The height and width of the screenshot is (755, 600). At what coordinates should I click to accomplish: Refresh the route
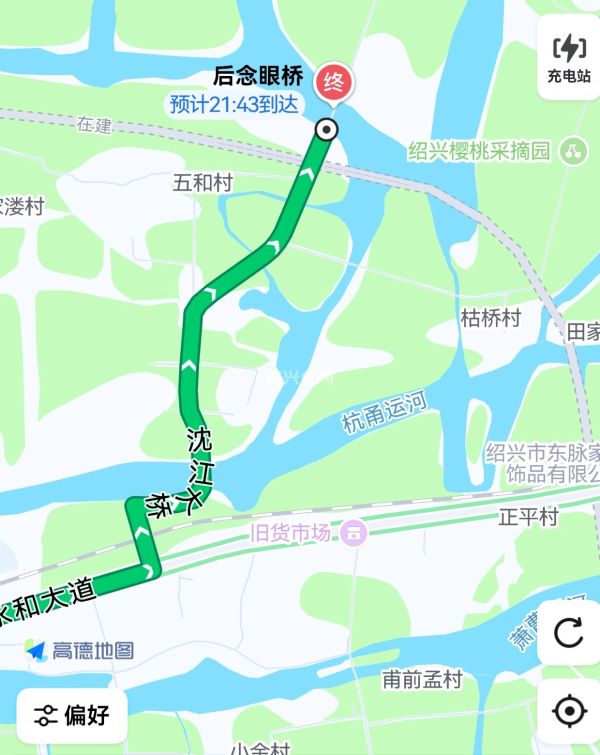569,633
